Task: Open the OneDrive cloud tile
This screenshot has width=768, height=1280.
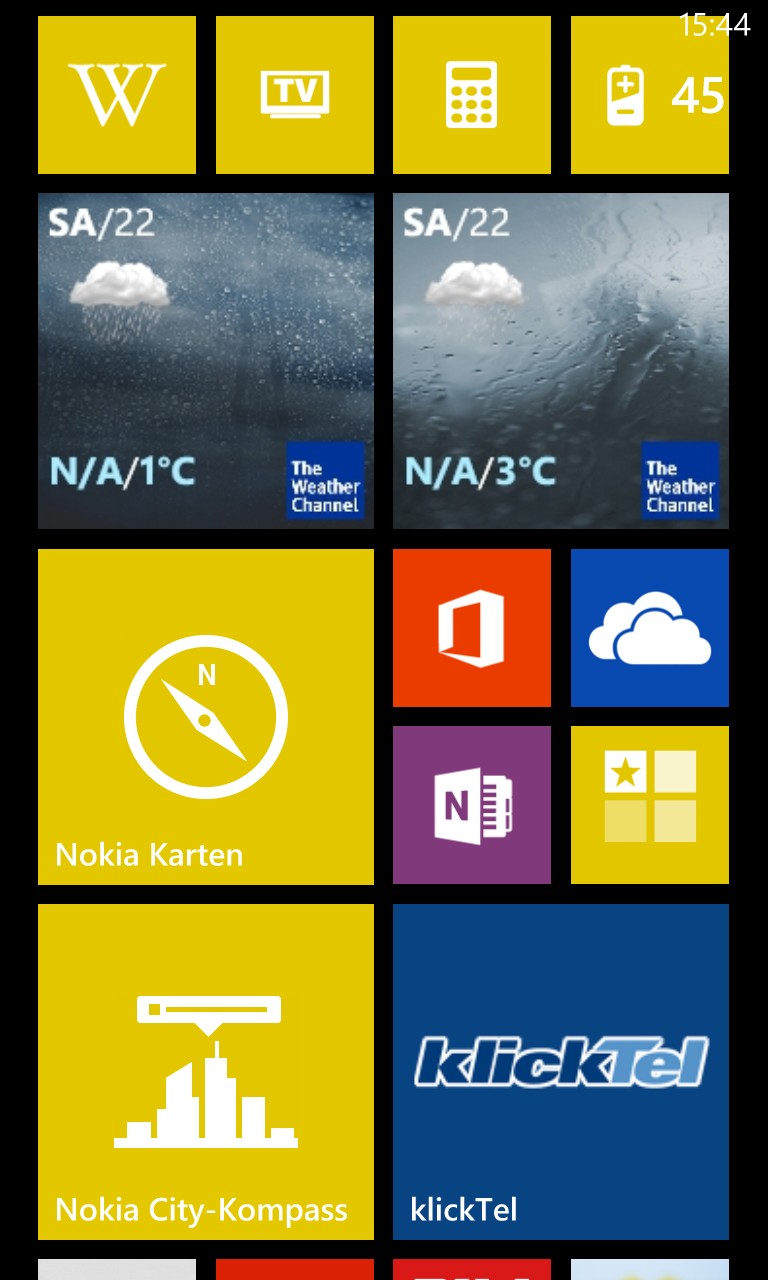Action: coord(650,628)
